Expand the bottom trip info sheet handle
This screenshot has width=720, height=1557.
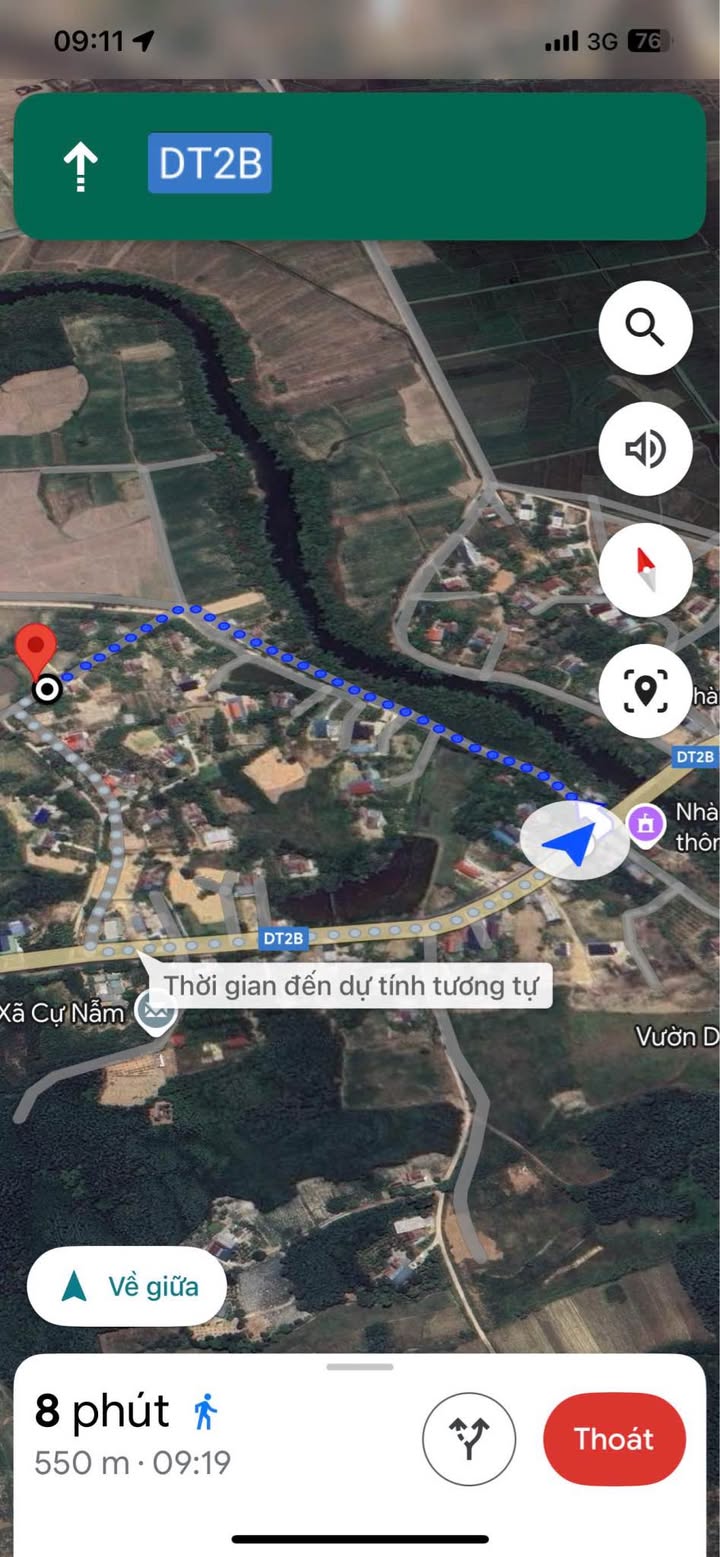tap(360, 1366)
